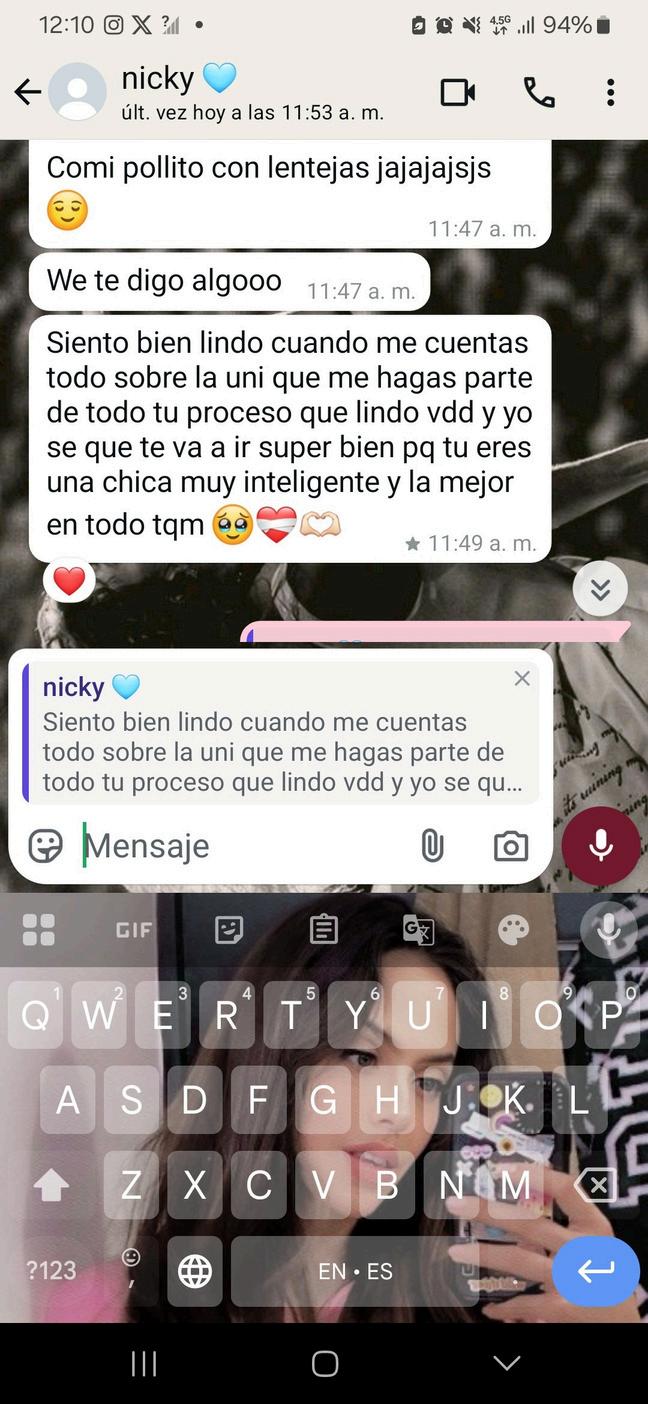
Task: Go back to the chats list
Action: tap(27, 92)
